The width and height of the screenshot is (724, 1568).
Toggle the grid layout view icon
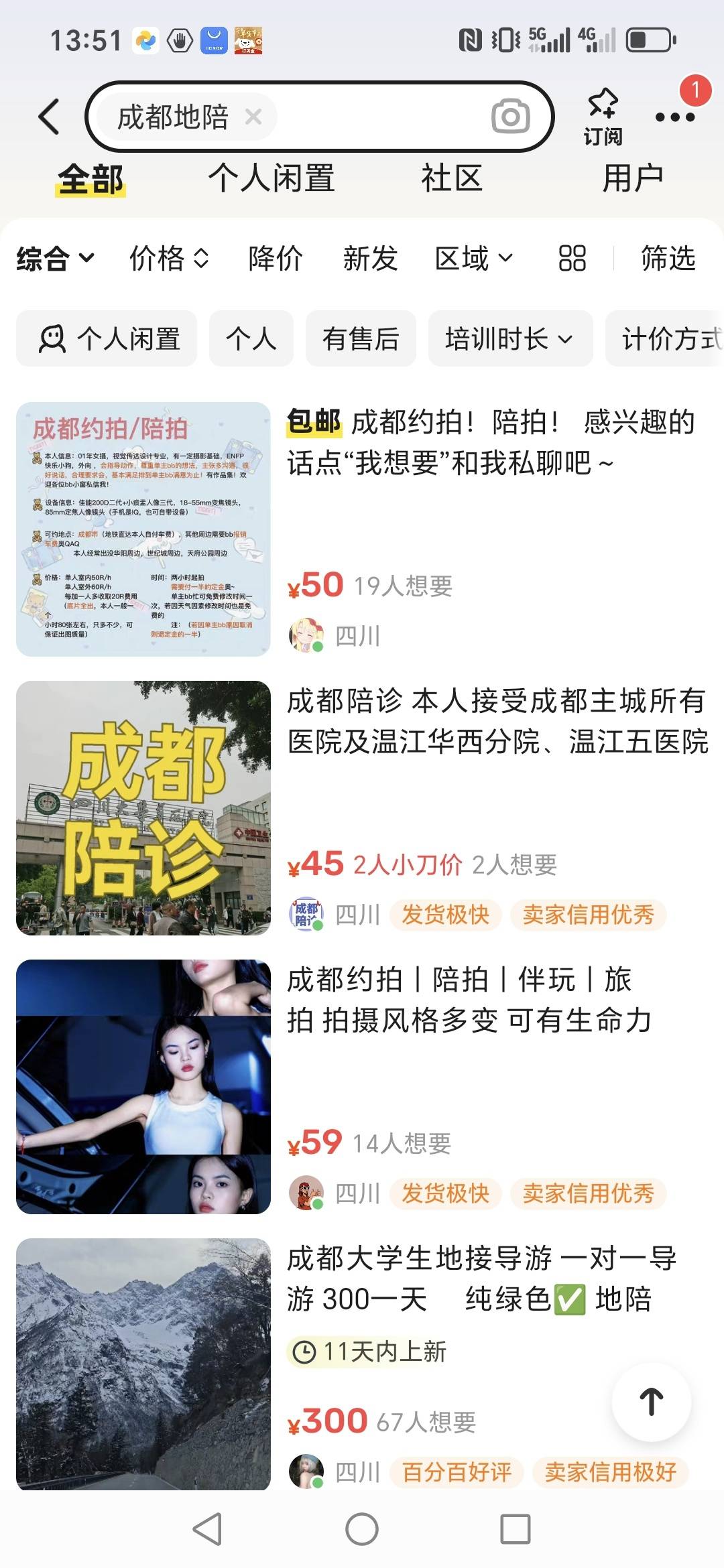click(572, 258)
